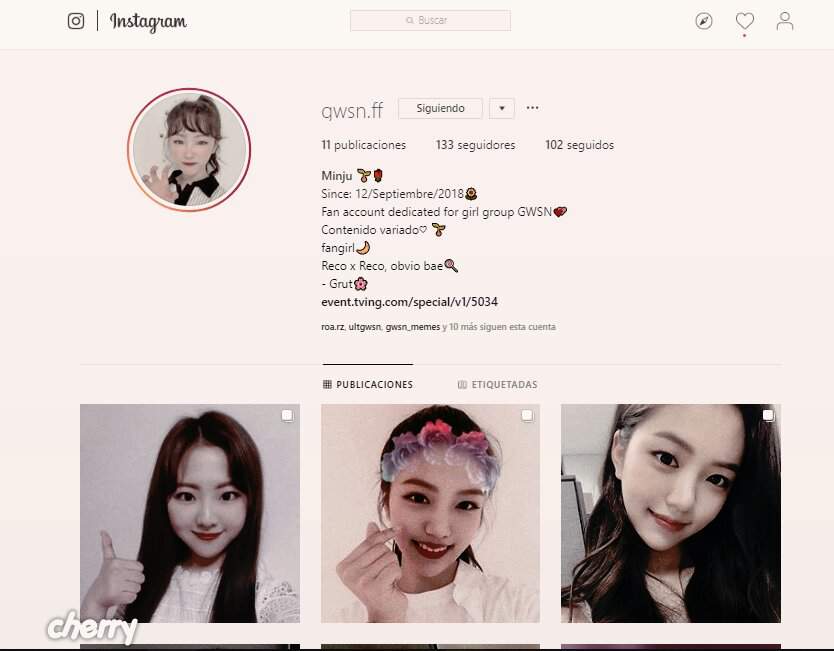
Task: View the 133 seguidores list
Action: tap(475, 145)
